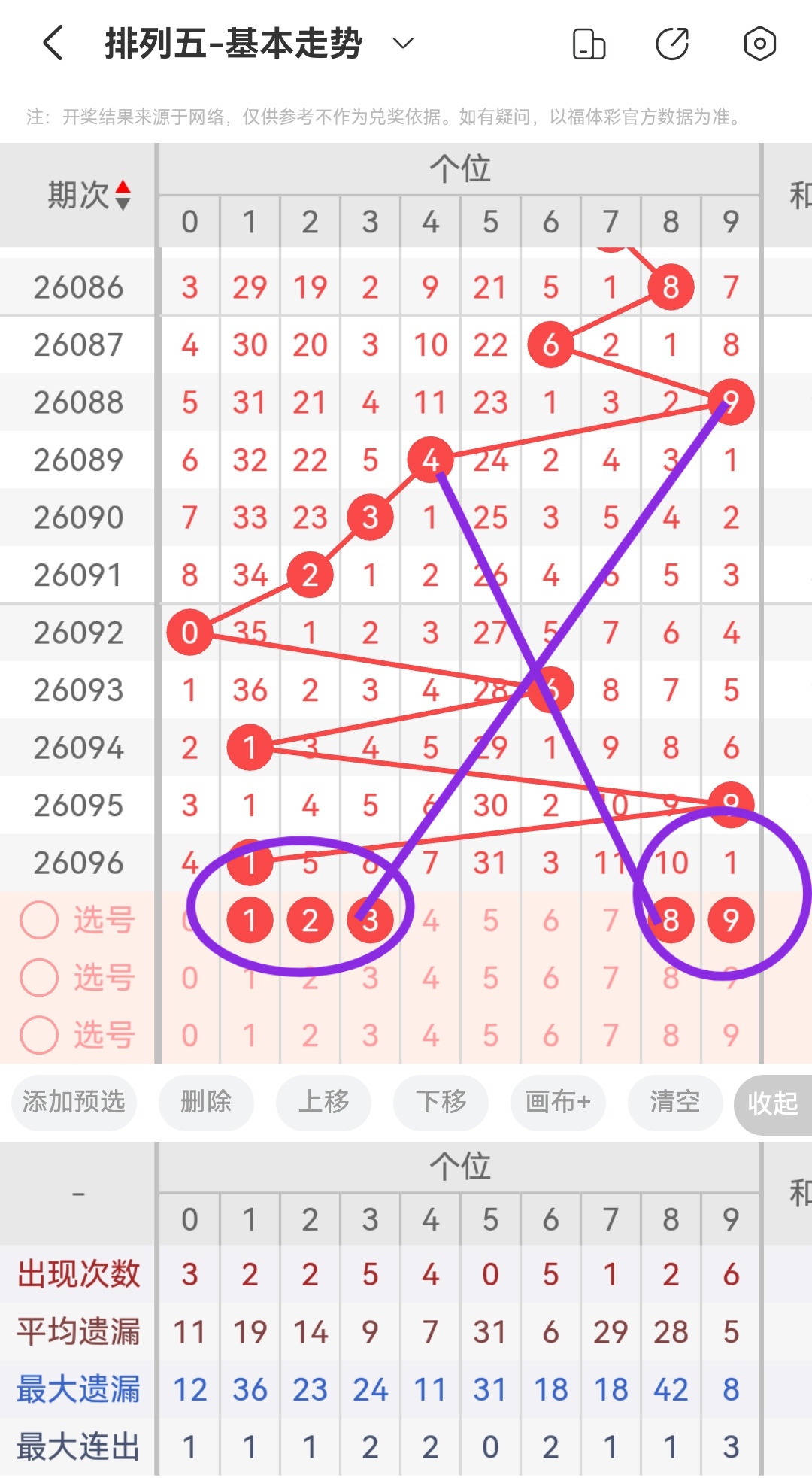Select the third 选号 radio circle

tap(38, 1034)
